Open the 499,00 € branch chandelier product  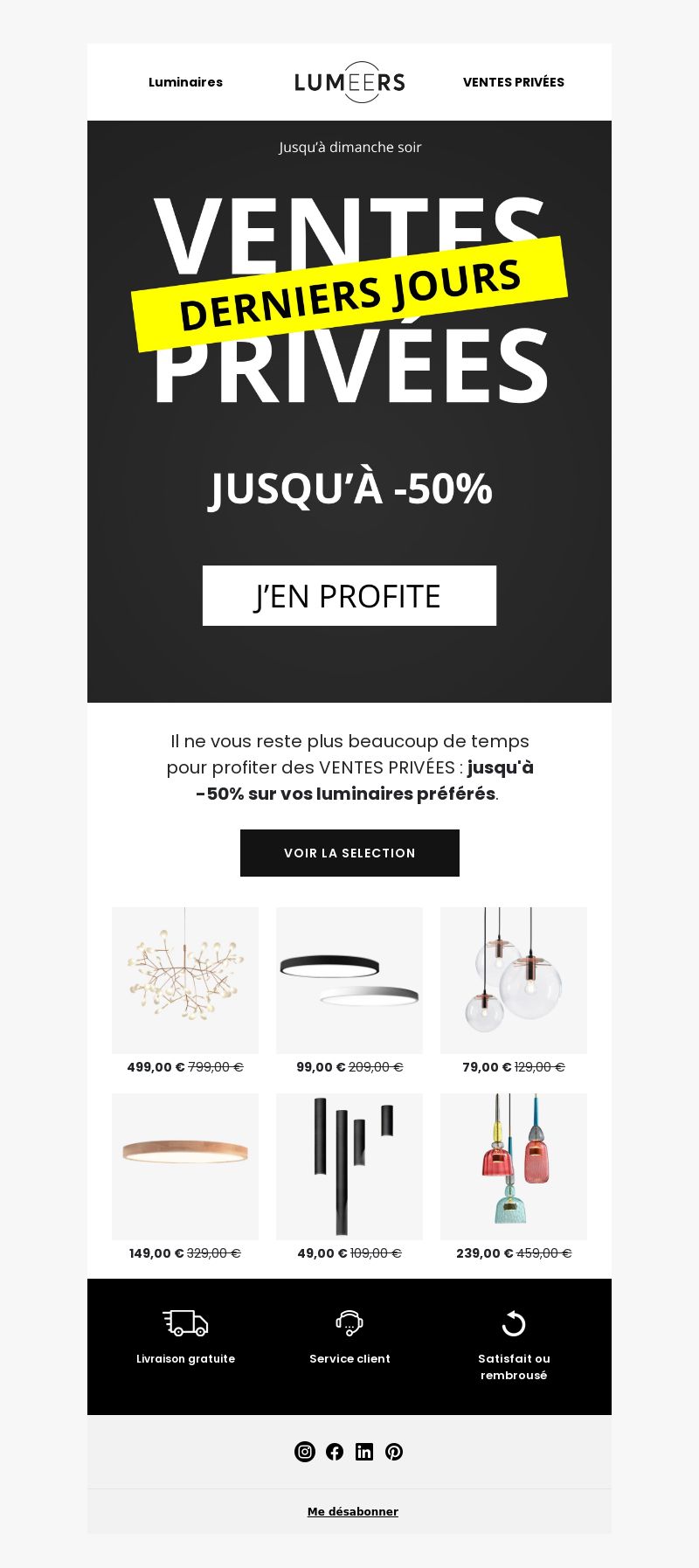[x=185, y=981]
